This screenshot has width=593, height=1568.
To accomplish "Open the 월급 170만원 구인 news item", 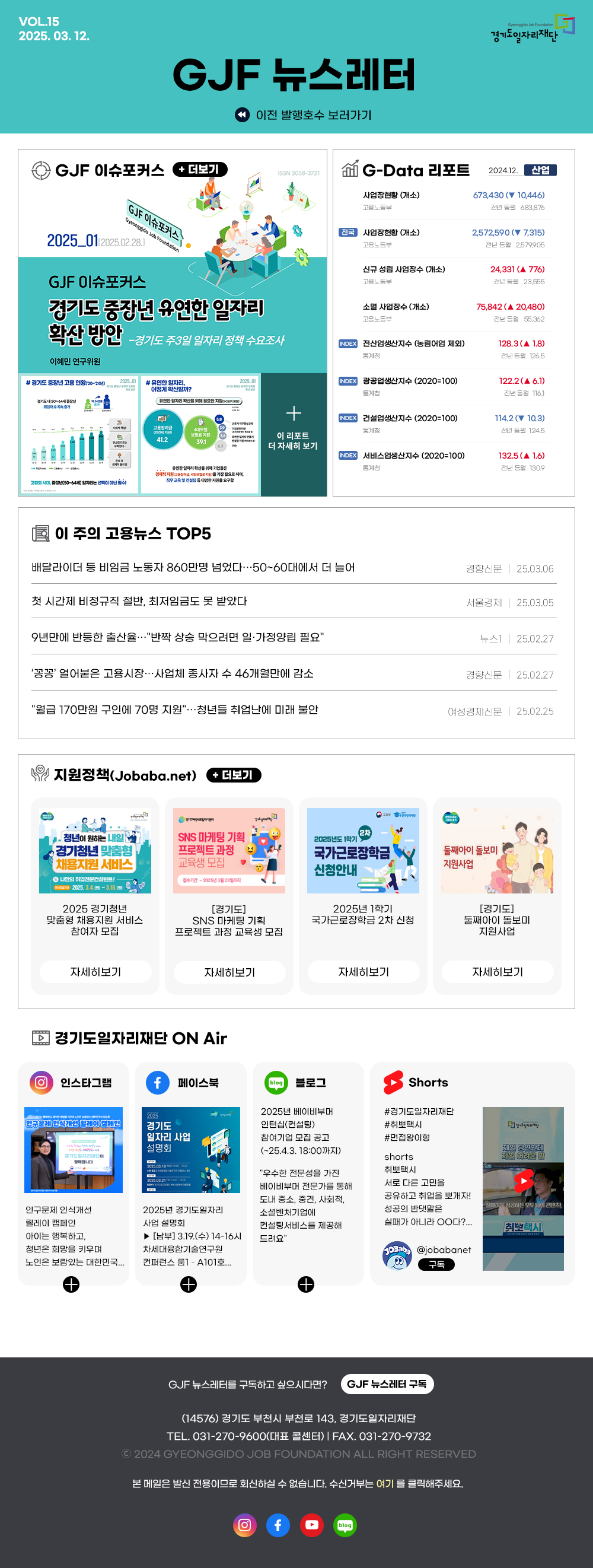I will tap(174, 710).
